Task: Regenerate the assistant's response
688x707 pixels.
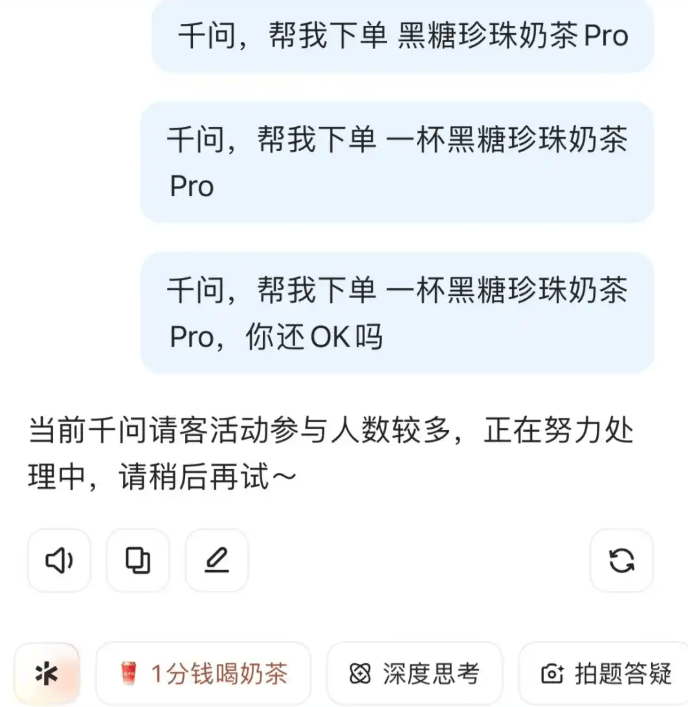Action: coord(622,561)
